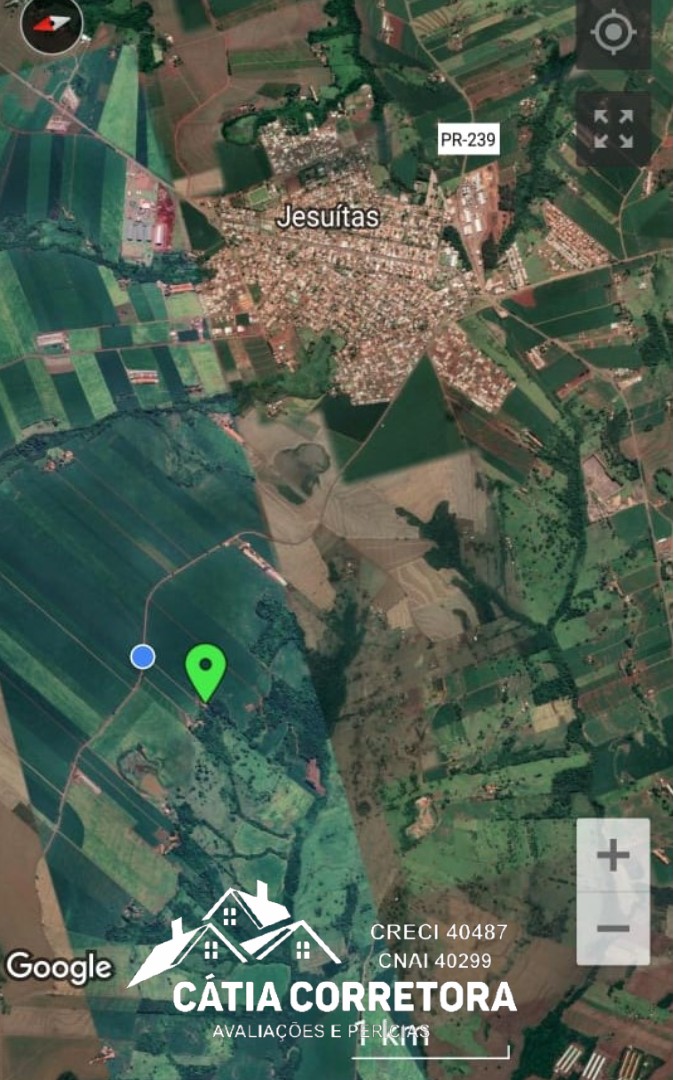Zoom in with the plus button

[x=613, y=856]
